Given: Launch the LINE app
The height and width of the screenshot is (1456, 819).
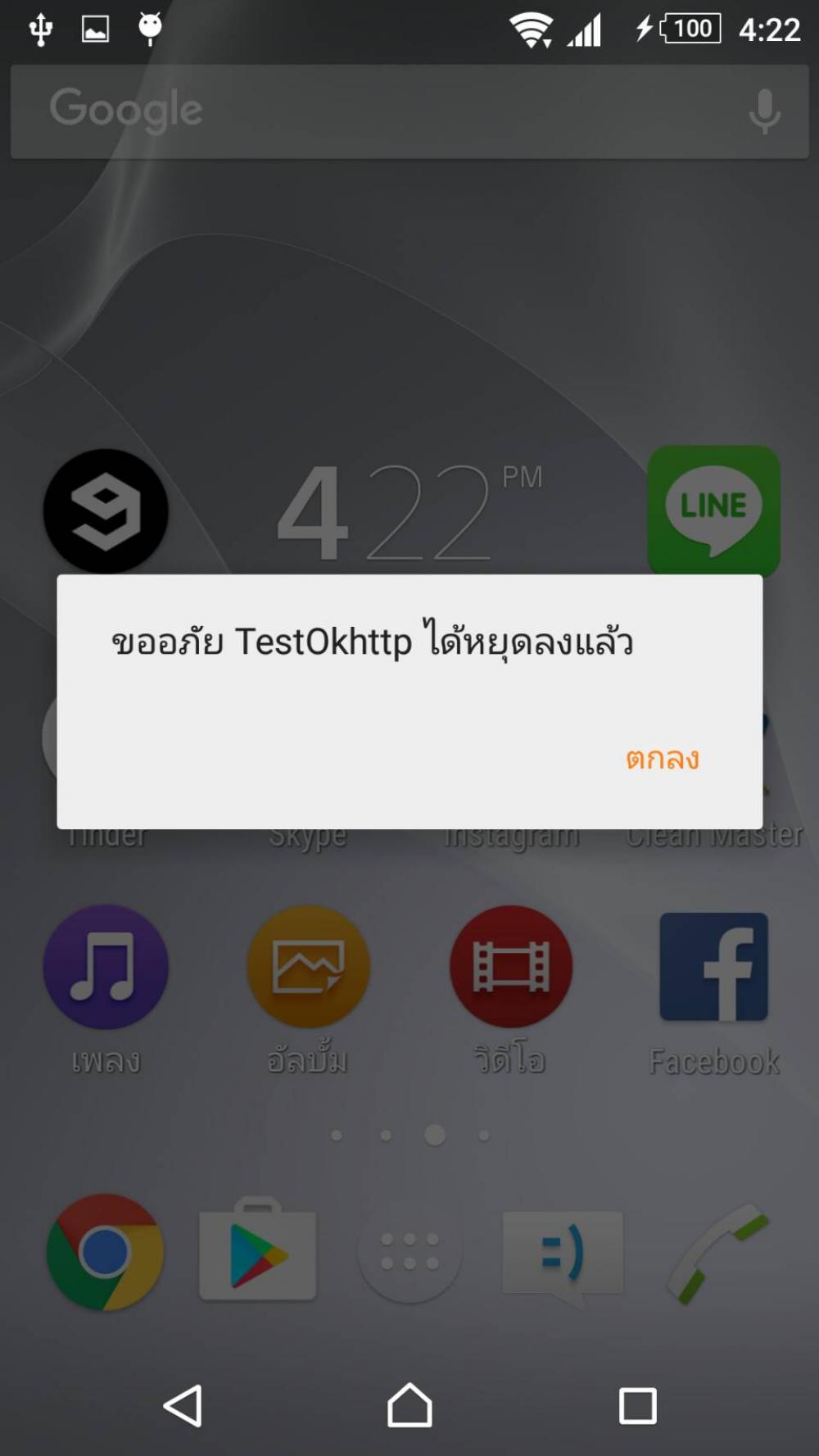Looking at the screenshot, I should (x=713, y=510).
